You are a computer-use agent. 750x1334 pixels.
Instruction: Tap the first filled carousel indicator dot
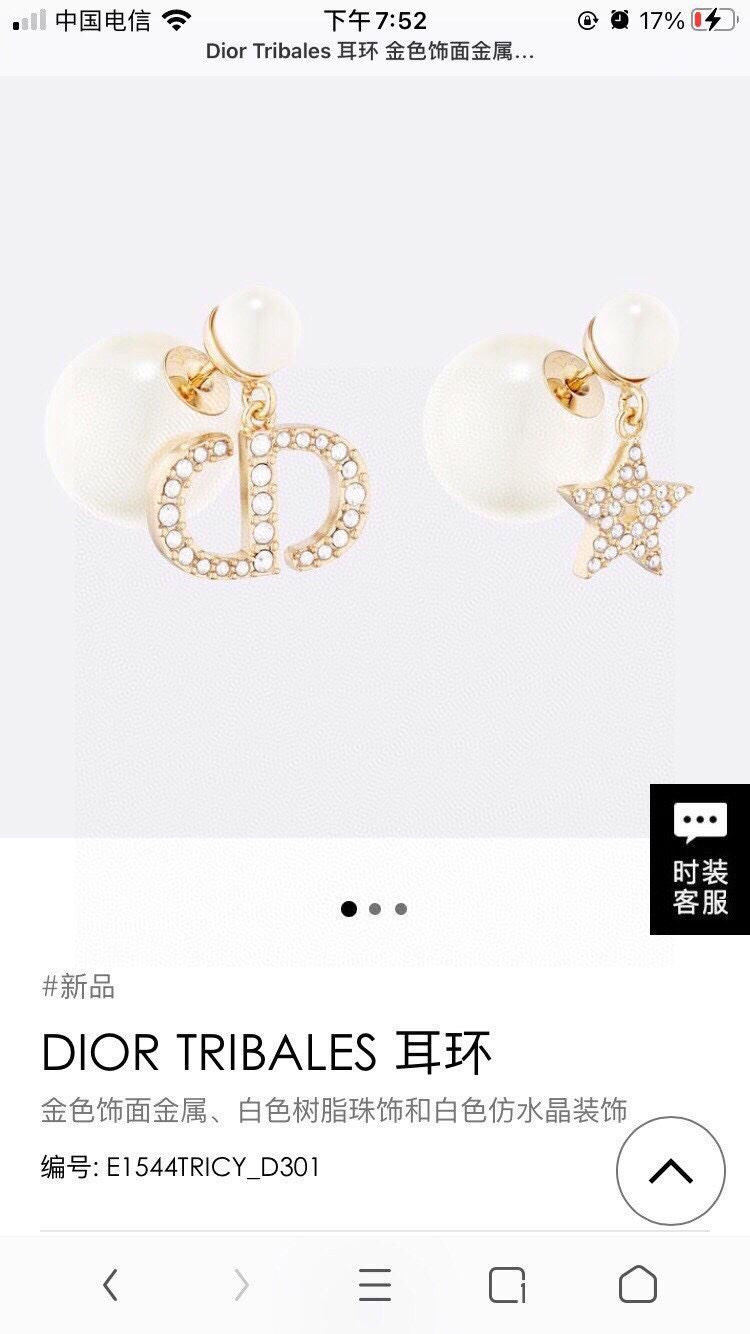[x=349, y=908]
